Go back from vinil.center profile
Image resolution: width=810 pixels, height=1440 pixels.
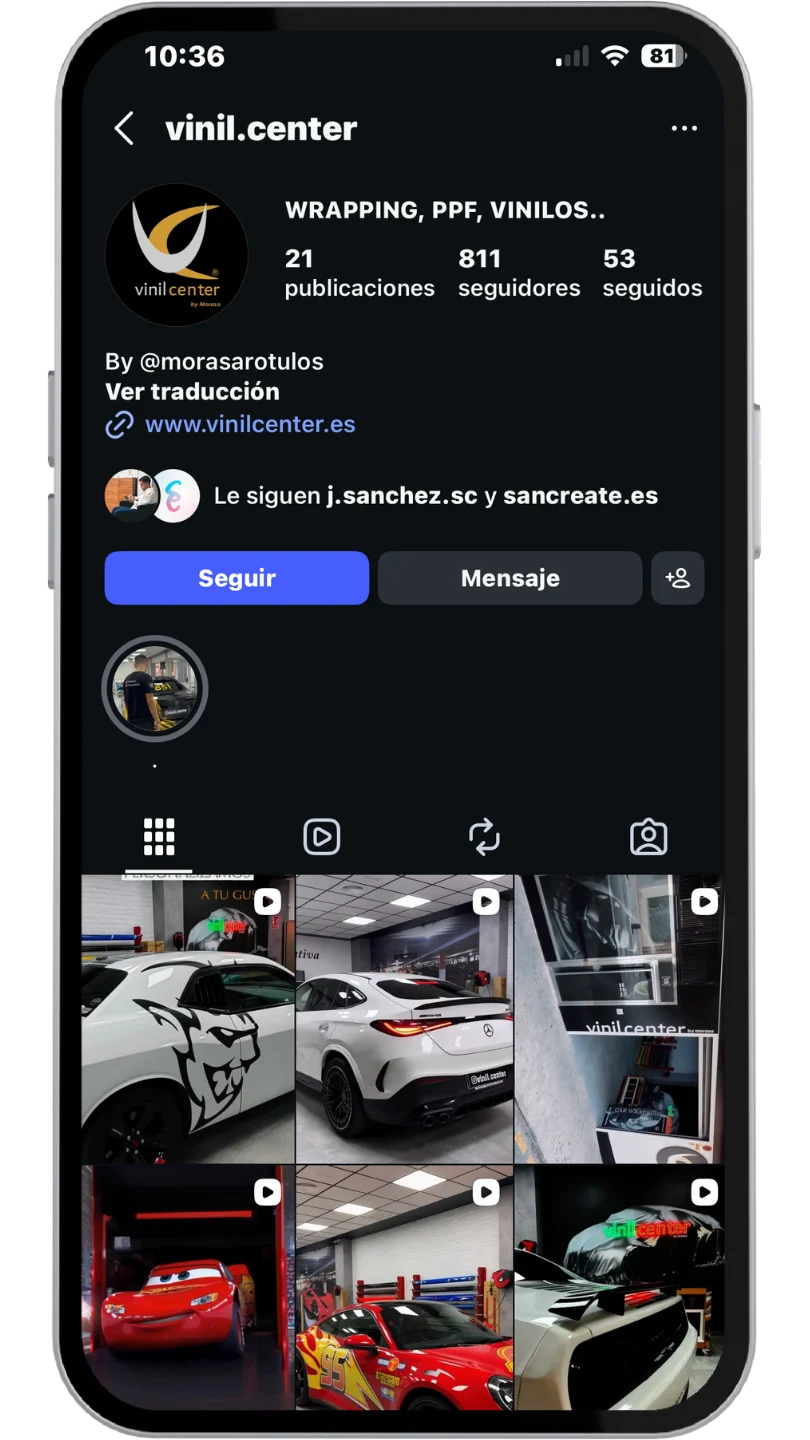click(x=124, y=129)
